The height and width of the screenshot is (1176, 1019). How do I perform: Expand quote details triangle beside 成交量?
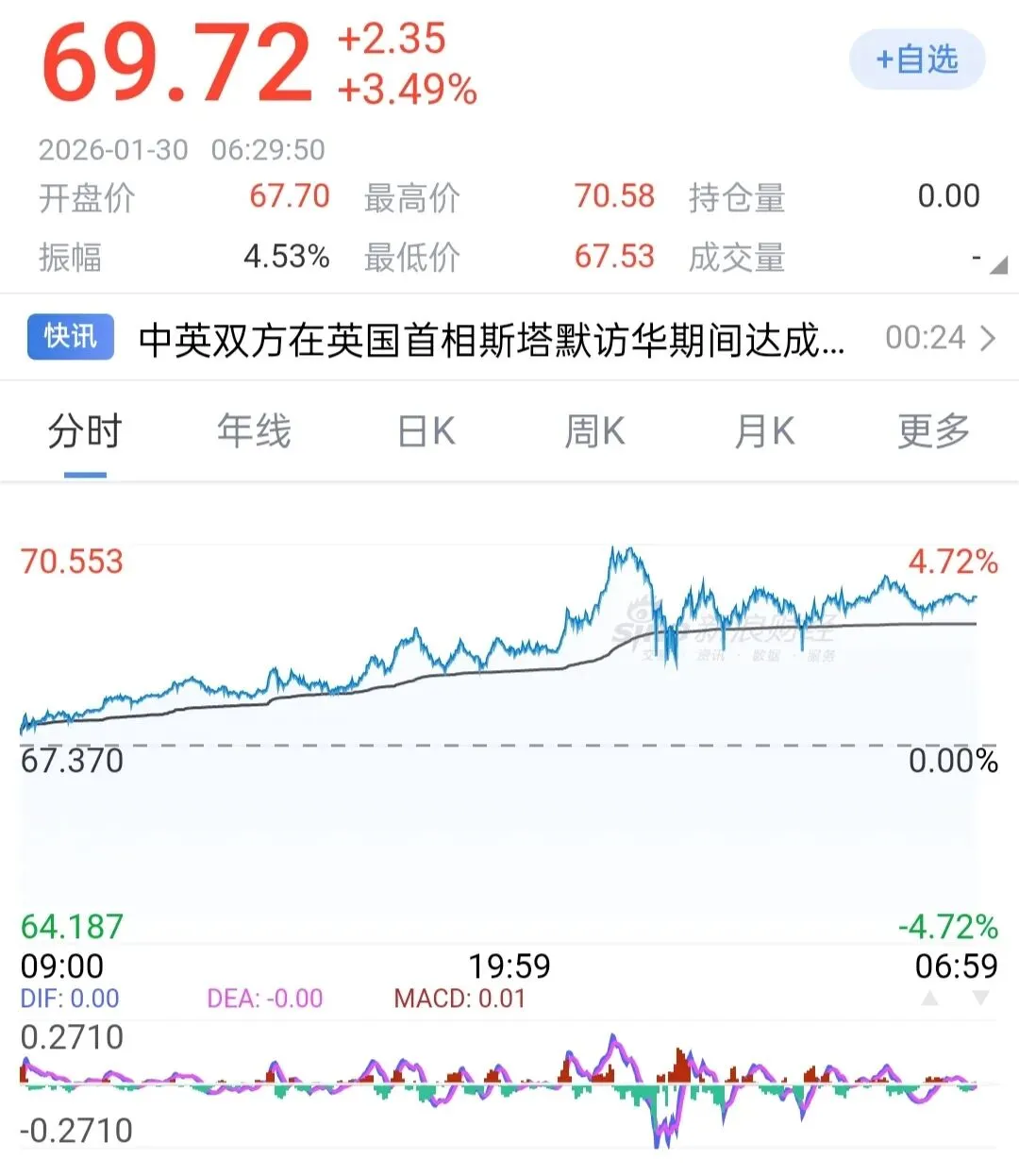point(998,267)
